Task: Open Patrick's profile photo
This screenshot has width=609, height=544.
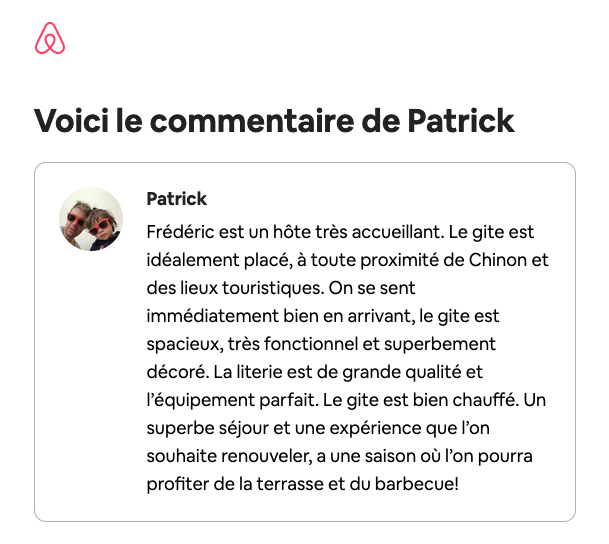Action: click(x=91, y=219)
